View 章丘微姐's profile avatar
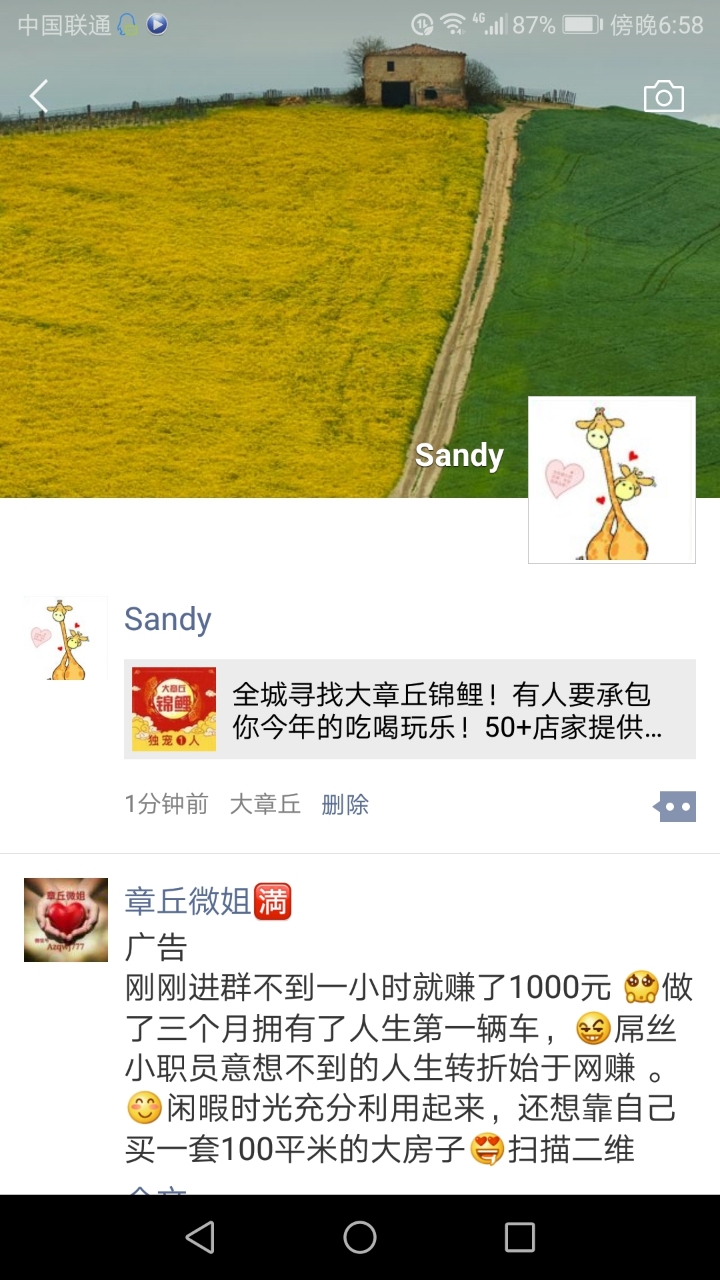 click(66, 920)
